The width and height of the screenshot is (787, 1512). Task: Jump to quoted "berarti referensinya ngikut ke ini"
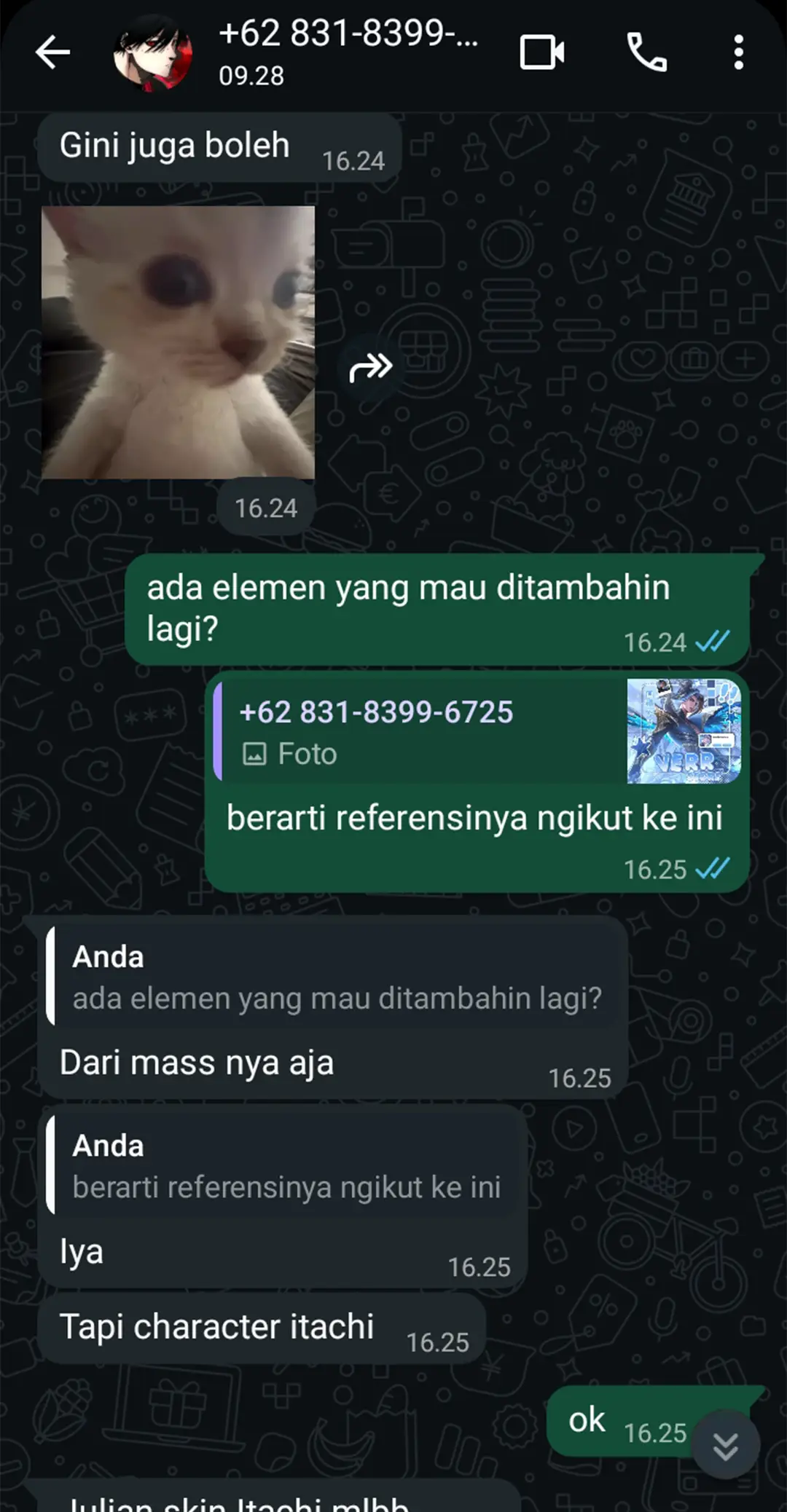coord(283,1166)
